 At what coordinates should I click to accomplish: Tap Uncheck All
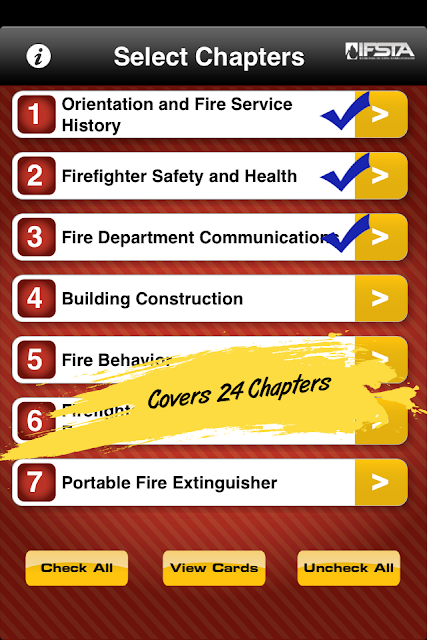tap(349, 568)
